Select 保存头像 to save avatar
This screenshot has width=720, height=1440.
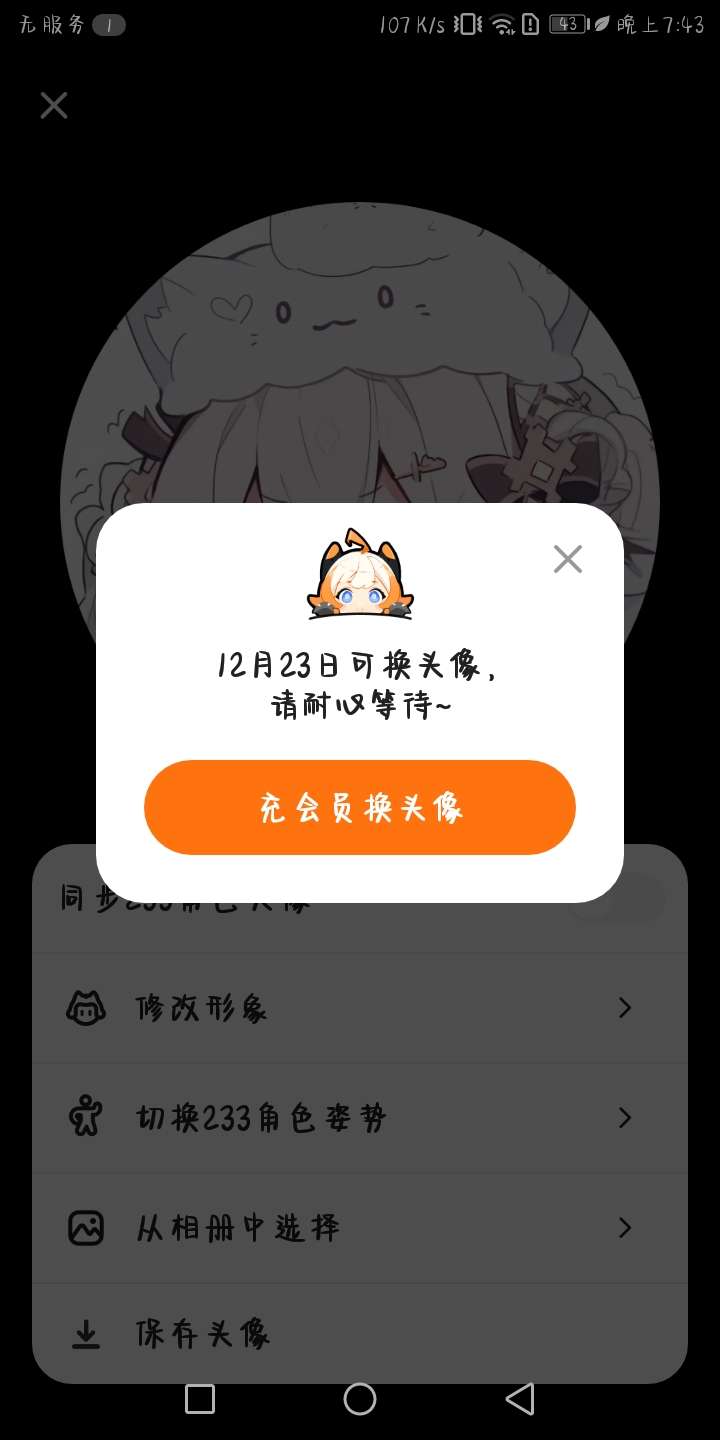[360, 1334]
